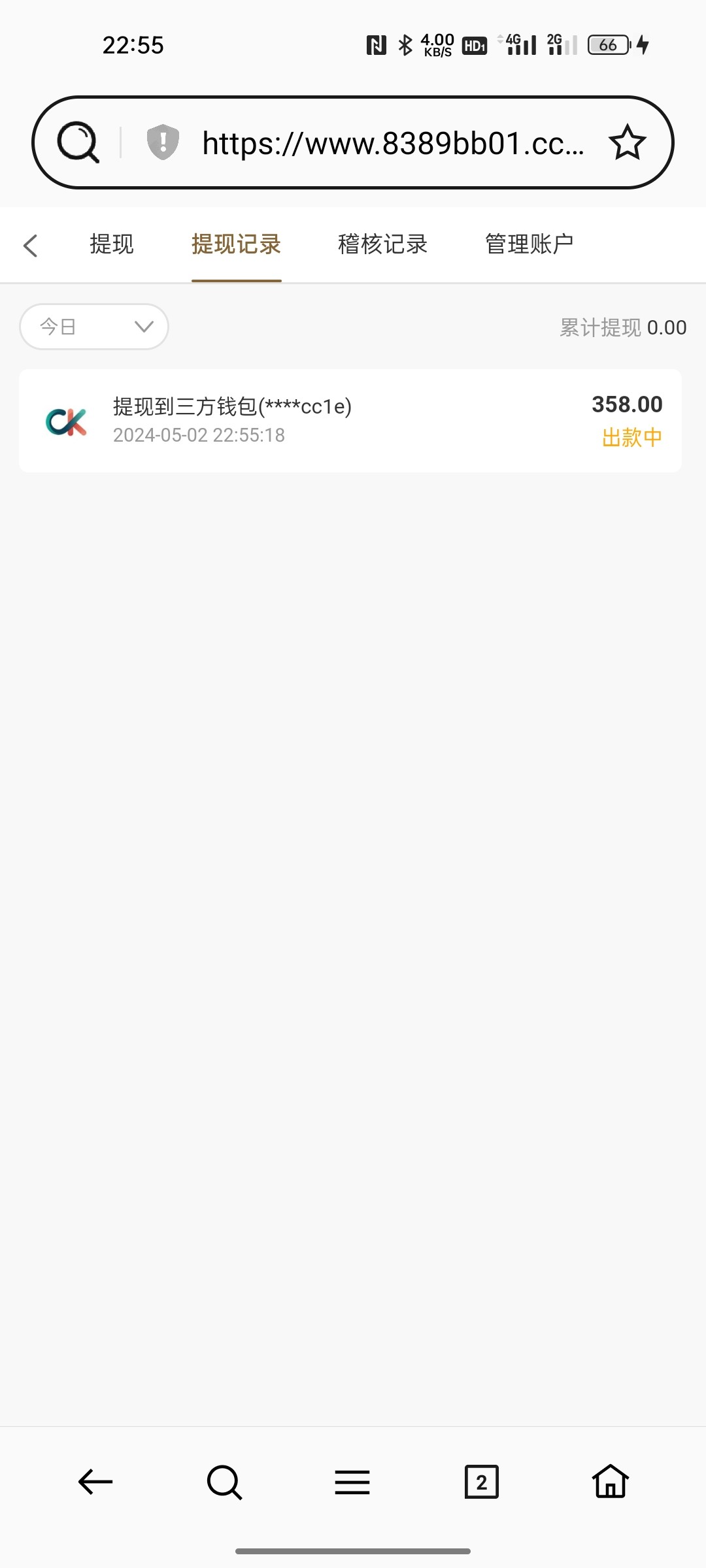Screen dimensions: 706x1568
Task: Open the 358.00 withdrawal record
Action: [x=350, y=421]
